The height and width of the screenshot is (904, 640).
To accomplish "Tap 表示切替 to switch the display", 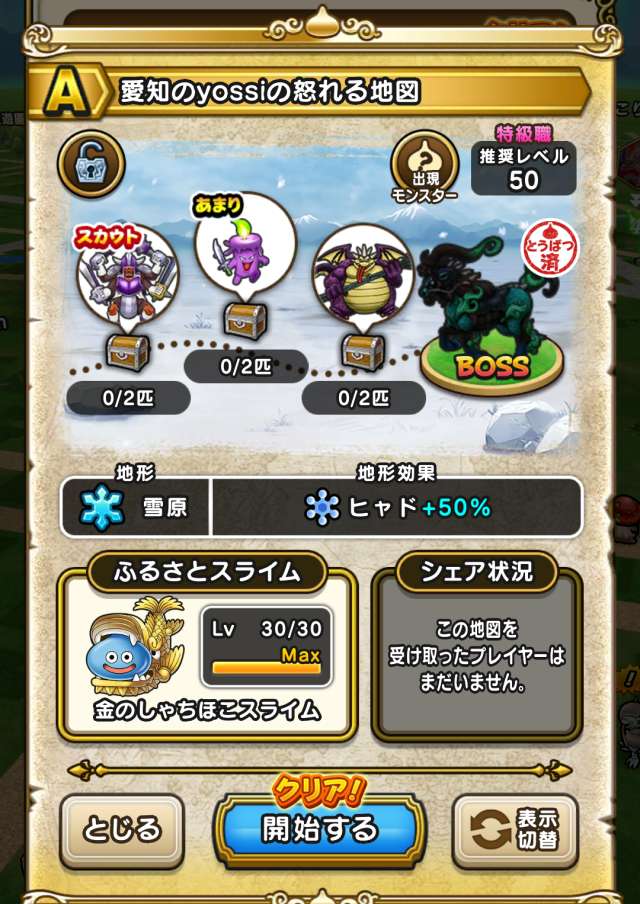I will coord(516,831).
